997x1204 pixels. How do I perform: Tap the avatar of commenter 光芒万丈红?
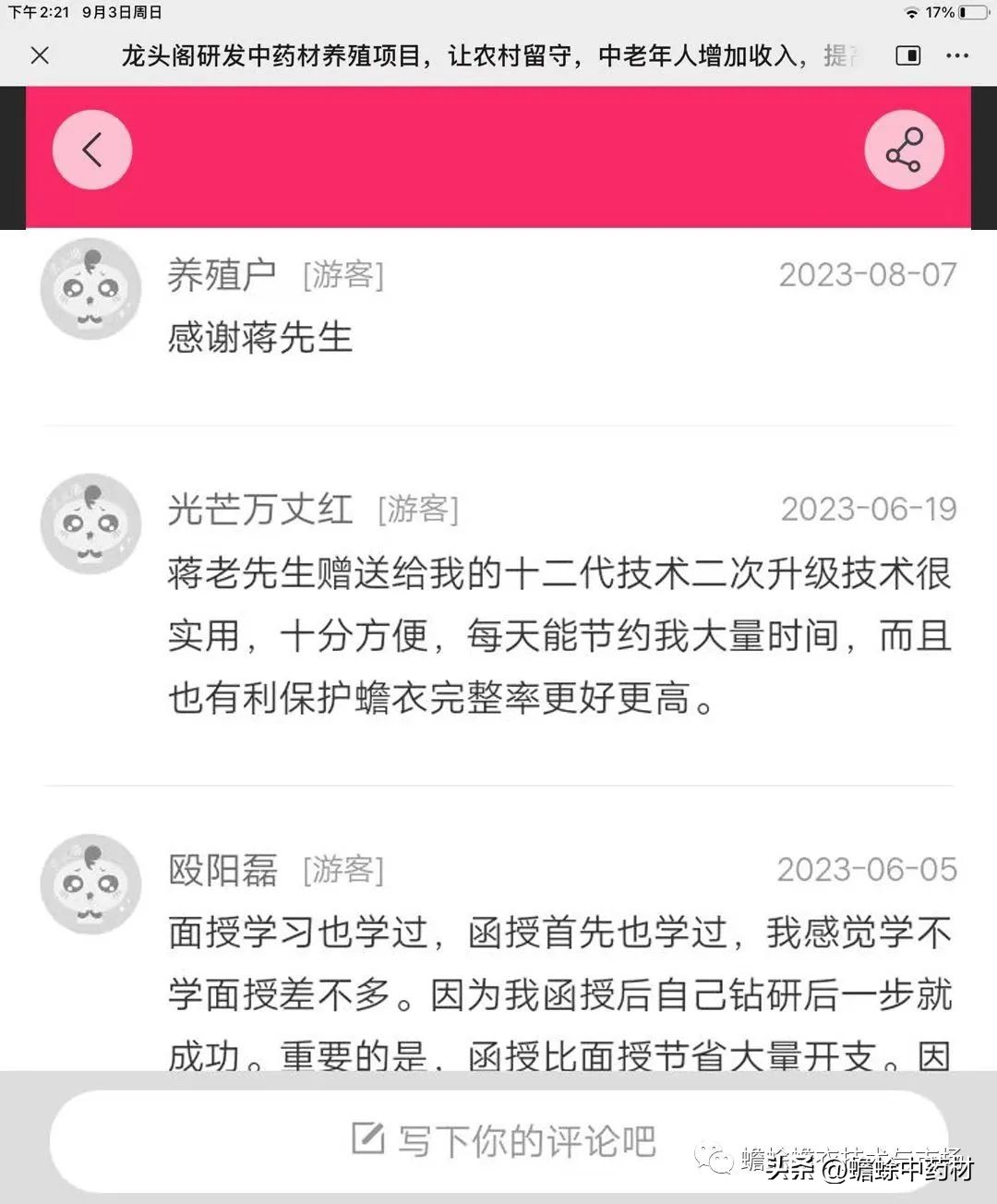point(90,524)
